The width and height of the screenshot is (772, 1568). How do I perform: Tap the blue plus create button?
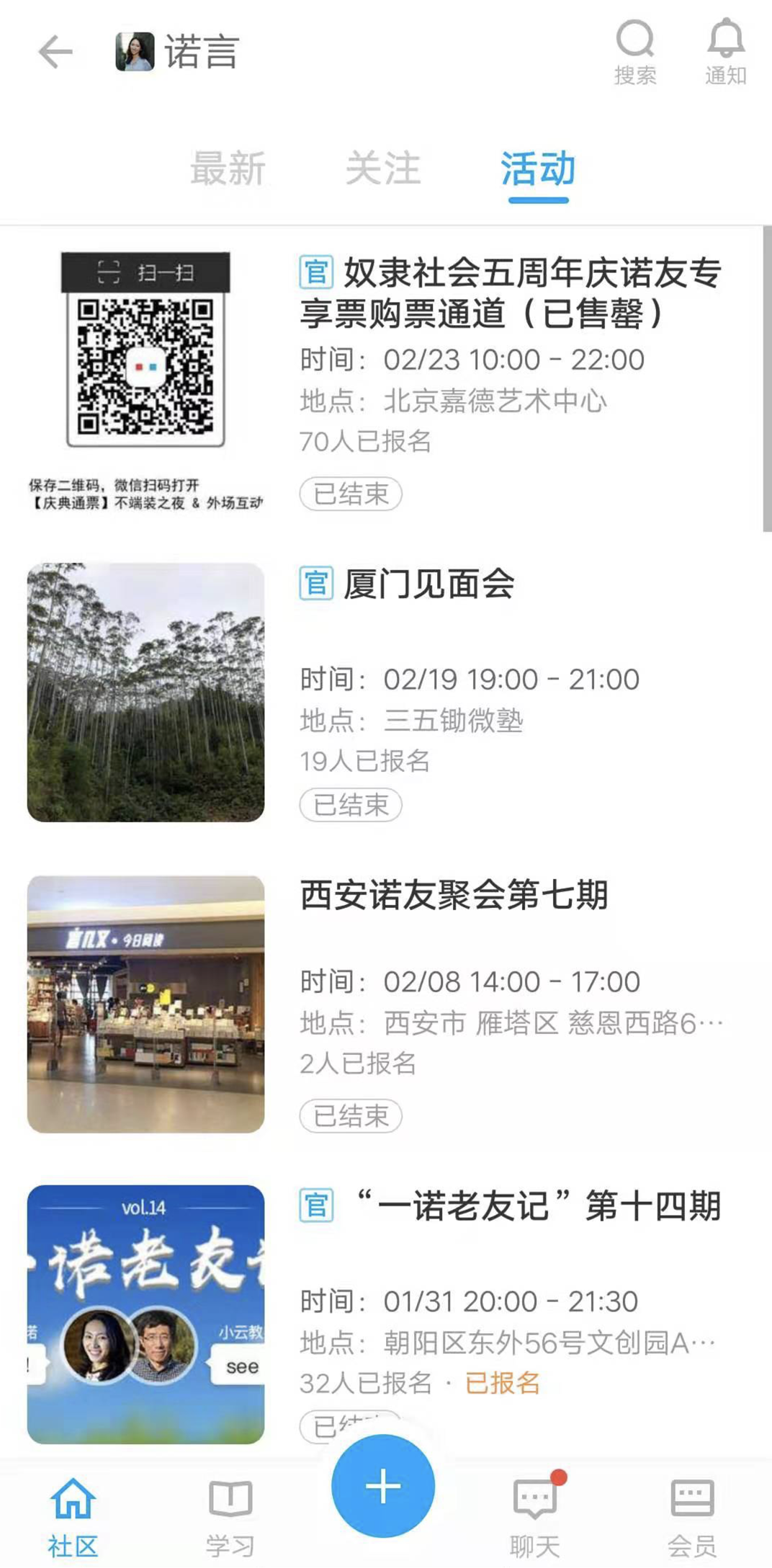(x=383, y=1486)
